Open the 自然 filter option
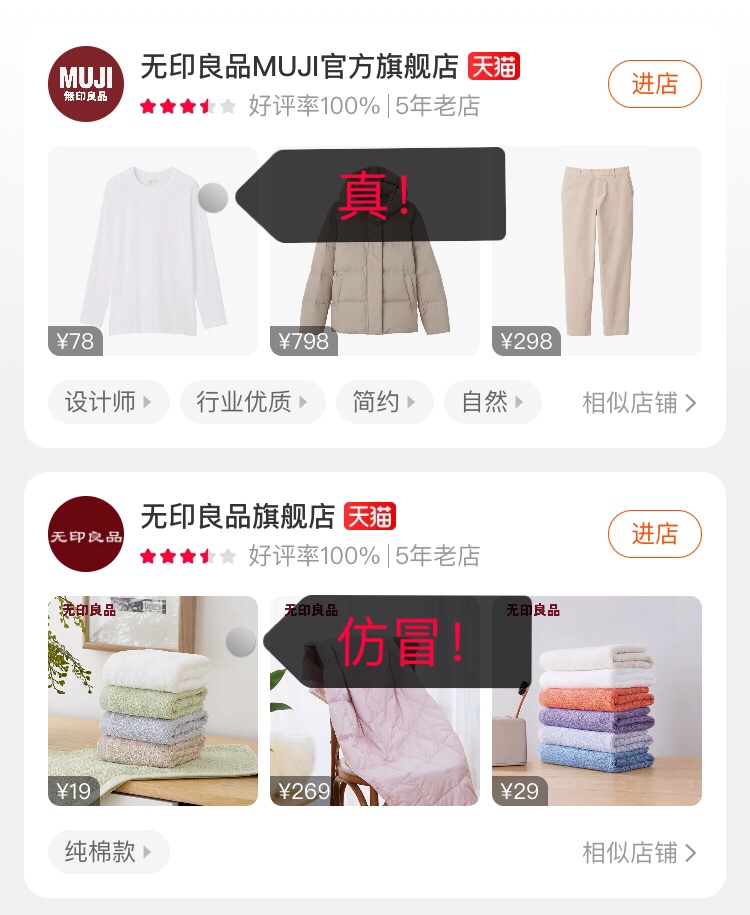750x915 pixels. [x=492, y=403]
